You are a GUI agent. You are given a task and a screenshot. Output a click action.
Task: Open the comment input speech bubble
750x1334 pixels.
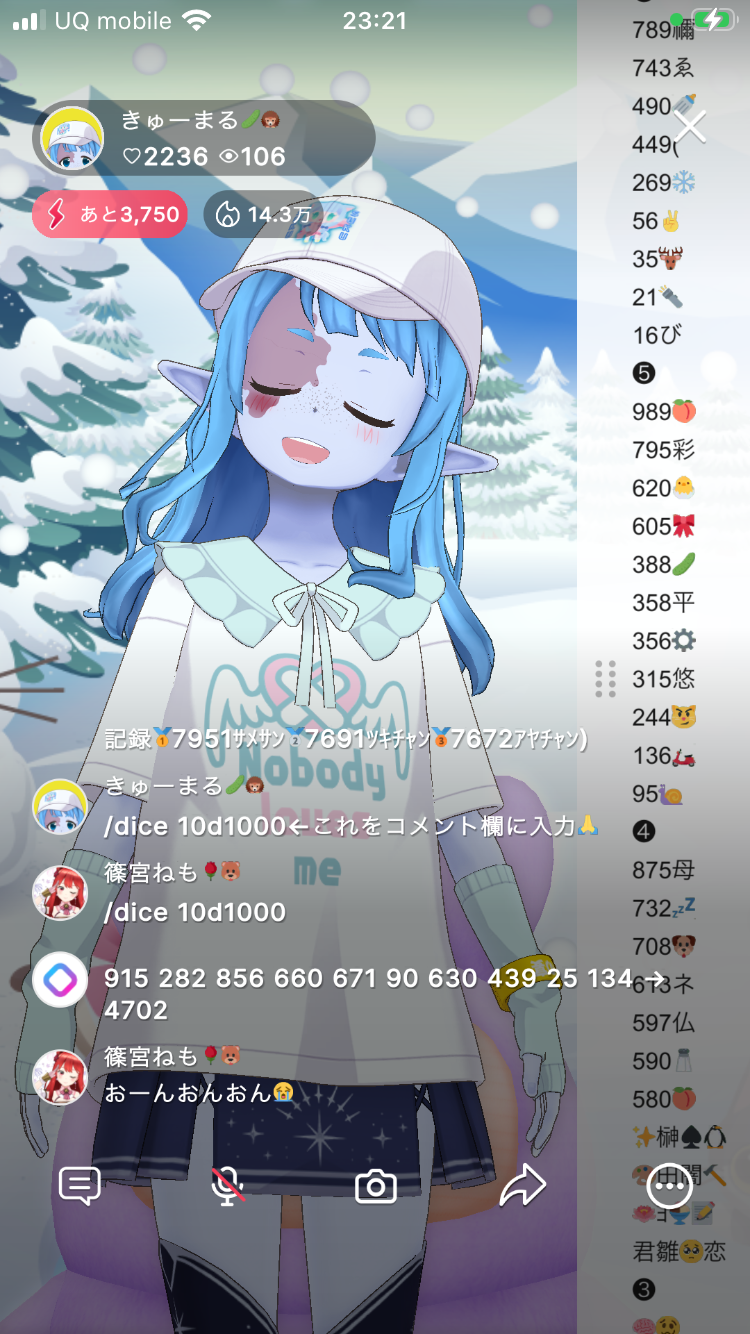coord(80,1186)
